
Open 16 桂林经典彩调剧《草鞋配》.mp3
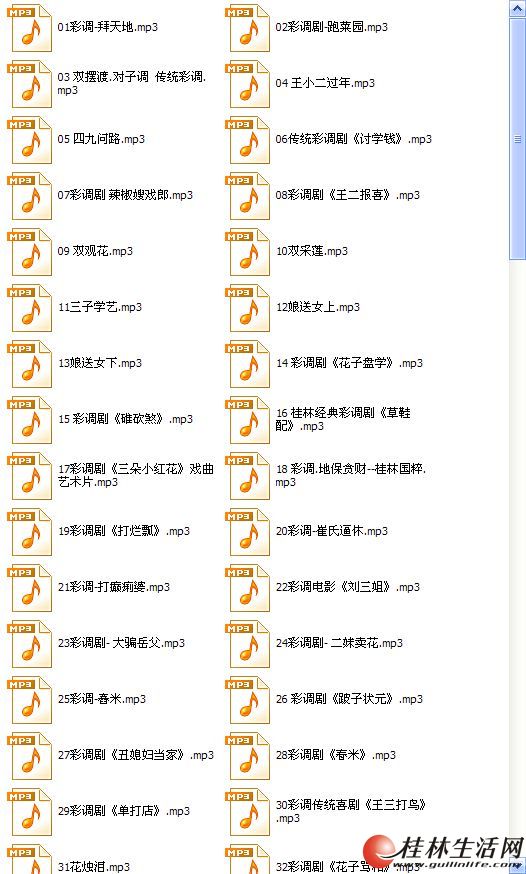(x=343, y=419)
